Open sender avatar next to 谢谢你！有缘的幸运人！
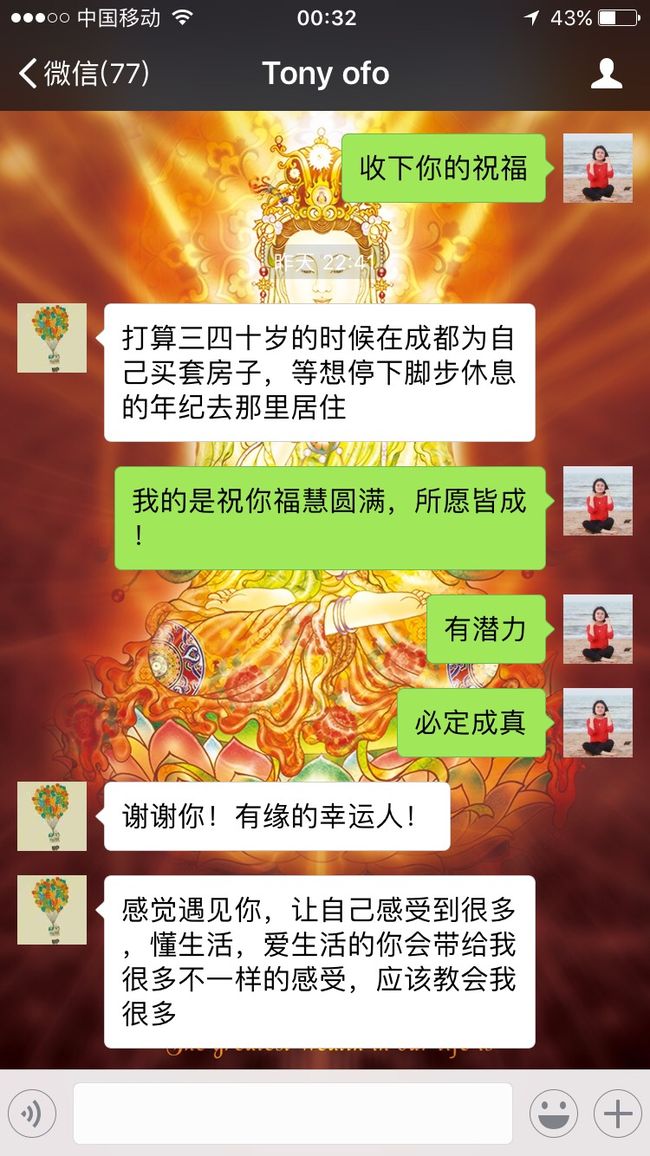 click(52, 816)
